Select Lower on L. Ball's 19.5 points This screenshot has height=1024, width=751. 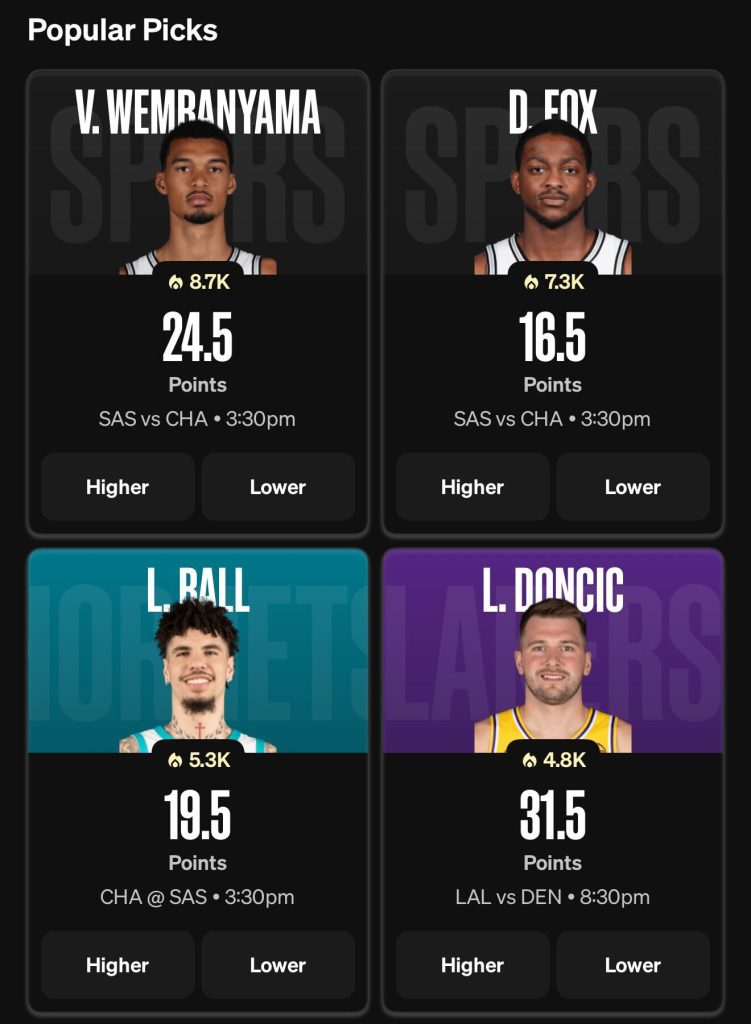point(278,965)
